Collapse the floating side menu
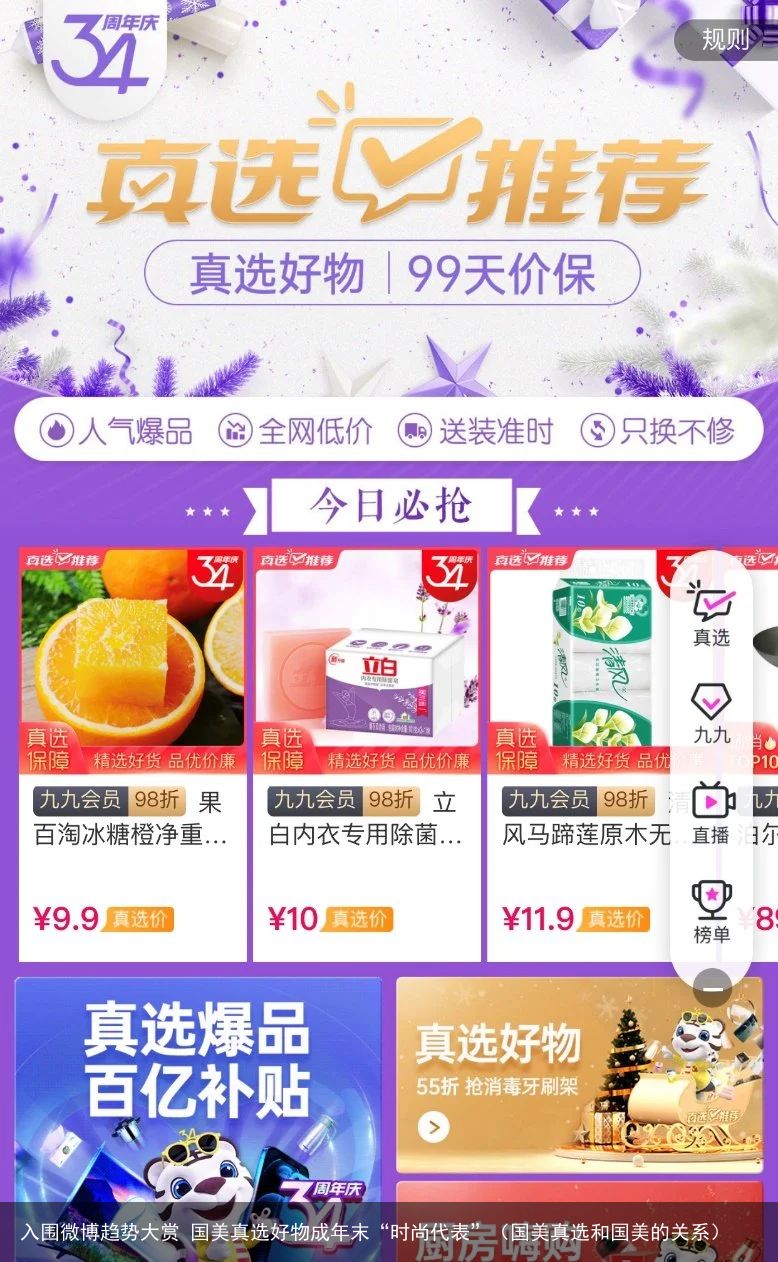 coord(712,988)
